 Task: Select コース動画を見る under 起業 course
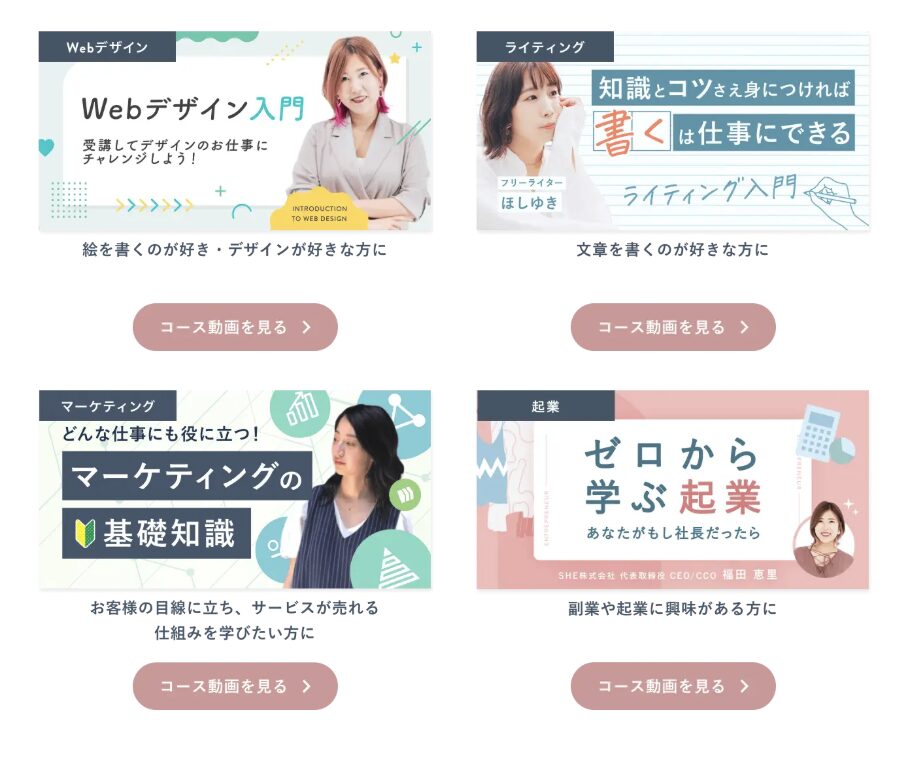click(672, 686)
